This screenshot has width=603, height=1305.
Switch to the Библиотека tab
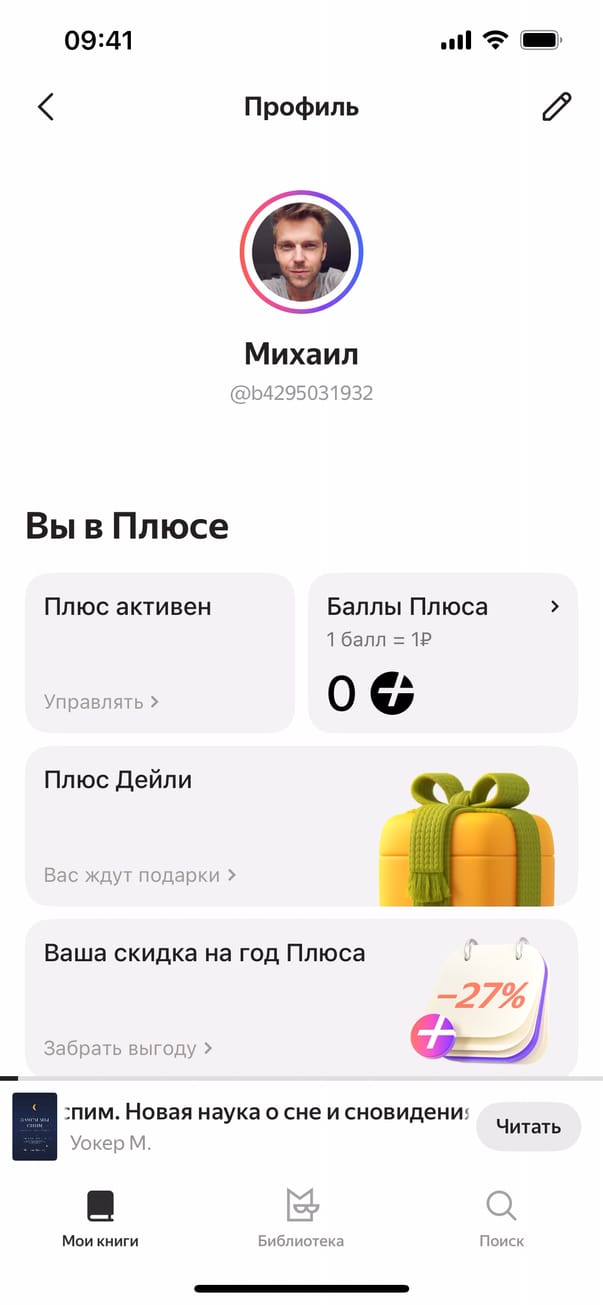(301, 1218)
